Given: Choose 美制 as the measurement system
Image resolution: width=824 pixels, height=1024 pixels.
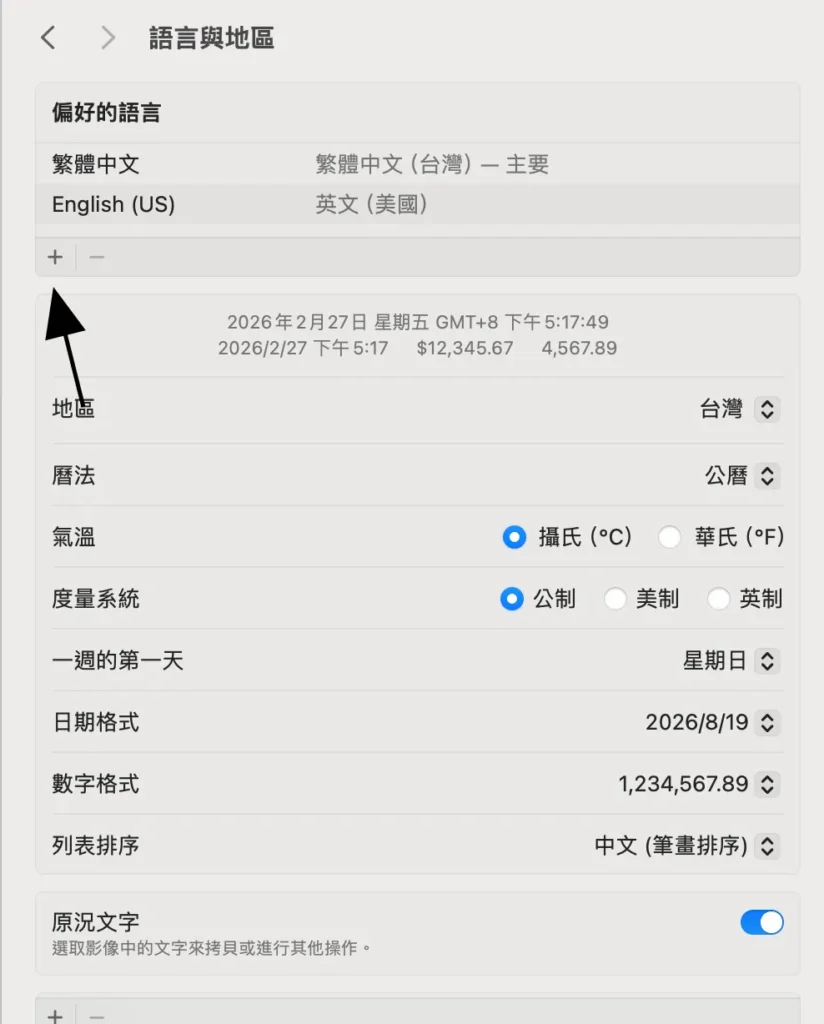Looking at the screenshot, I should point(616,599).
